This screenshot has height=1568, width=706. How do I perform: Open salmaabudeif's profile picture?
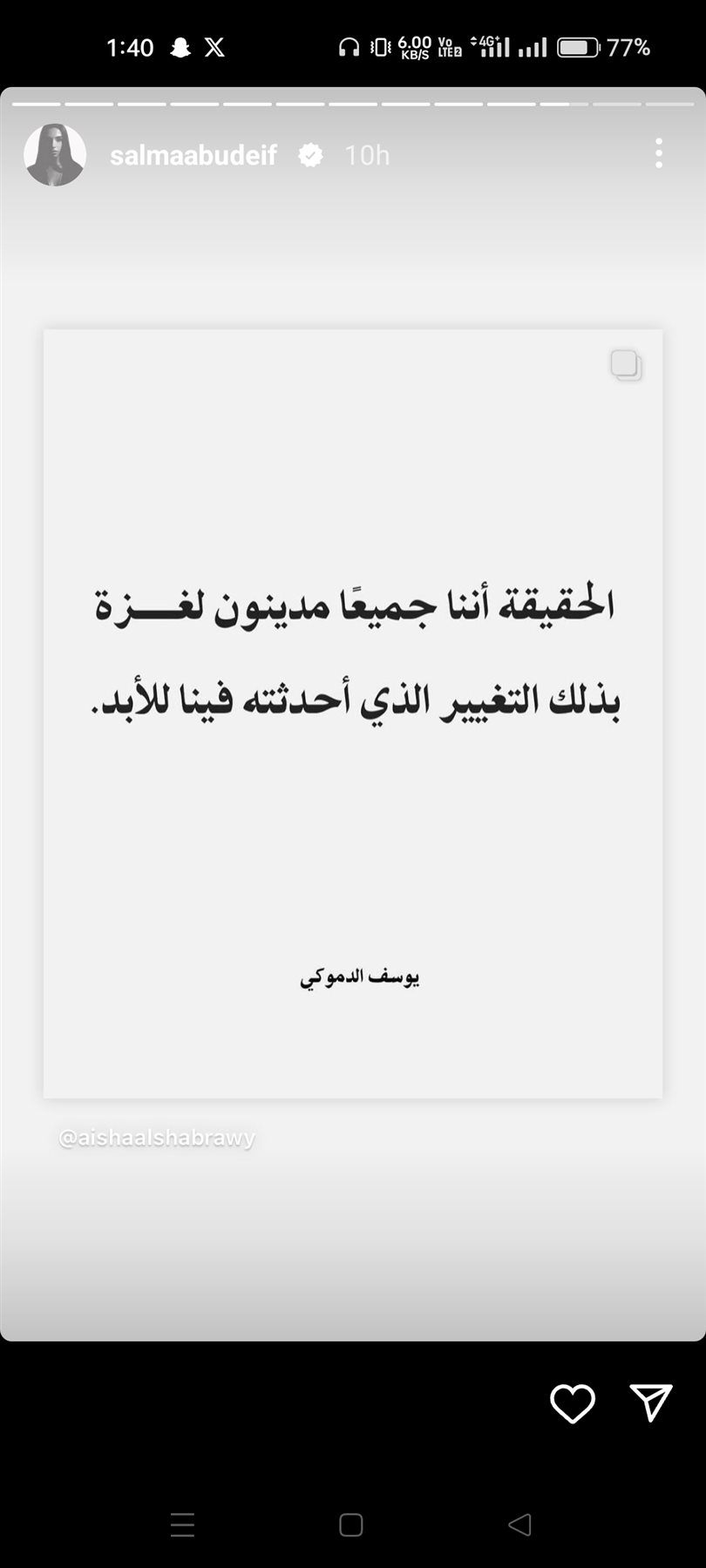(55, 155)
